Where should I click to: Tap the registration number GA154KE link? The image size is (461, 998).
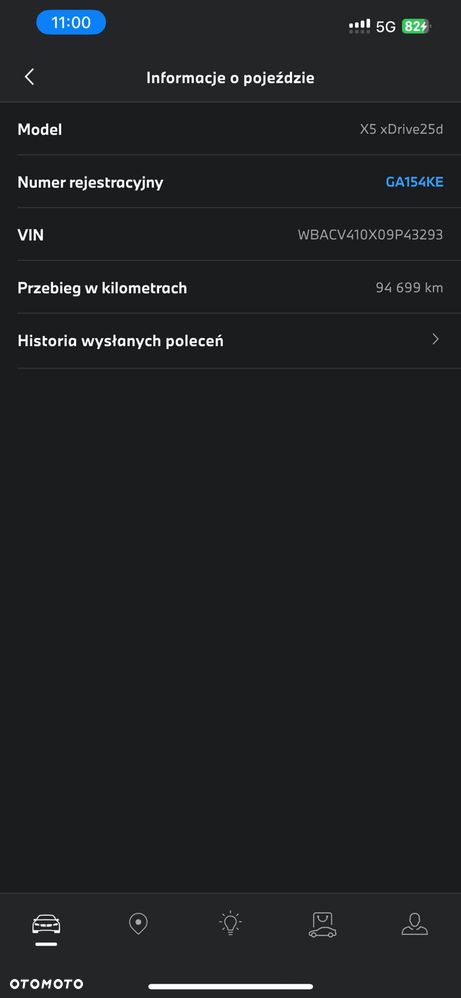pyautogui.click(x=414, y=182)
